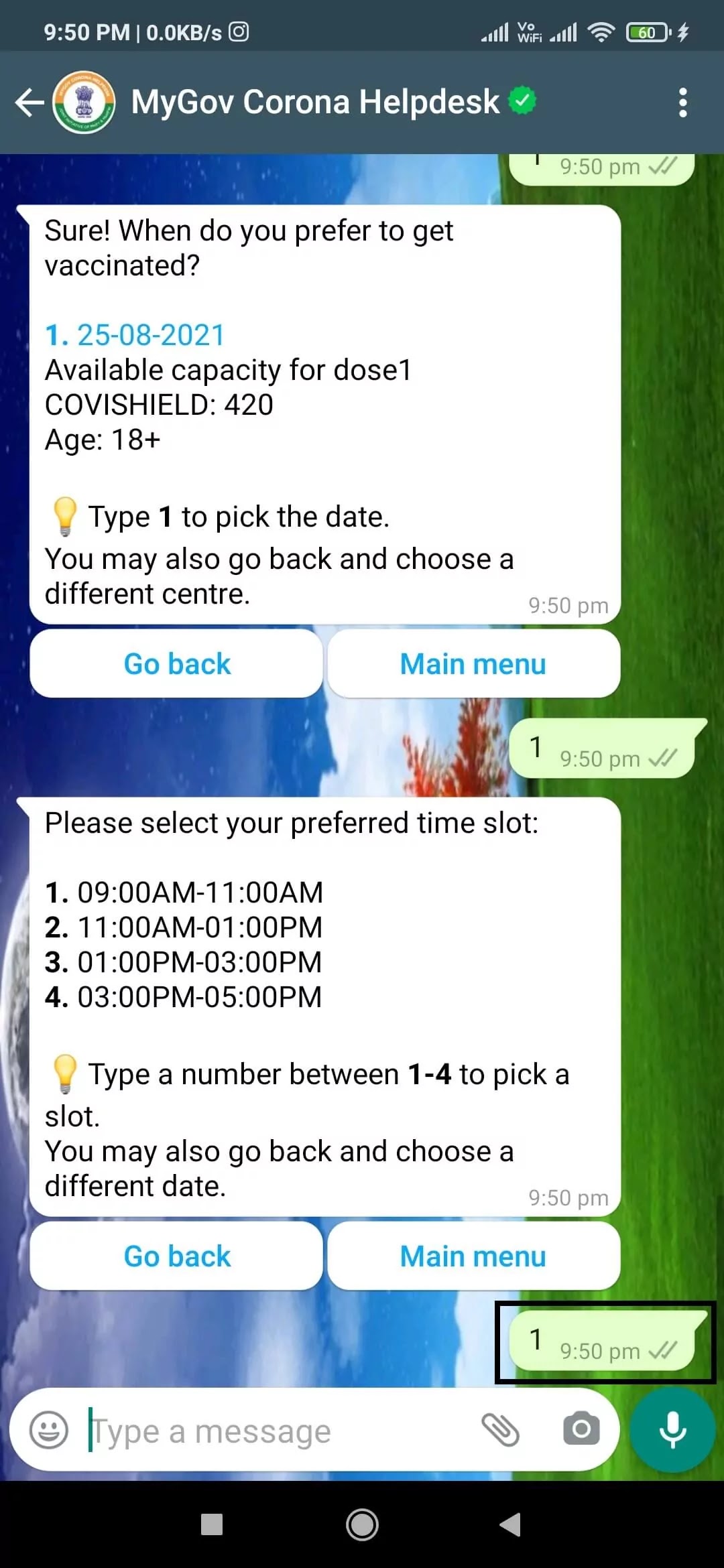Screen dimensions: 724x1568
Task: Tap Go back under the vaccination date message
Action: pos(177,664)
